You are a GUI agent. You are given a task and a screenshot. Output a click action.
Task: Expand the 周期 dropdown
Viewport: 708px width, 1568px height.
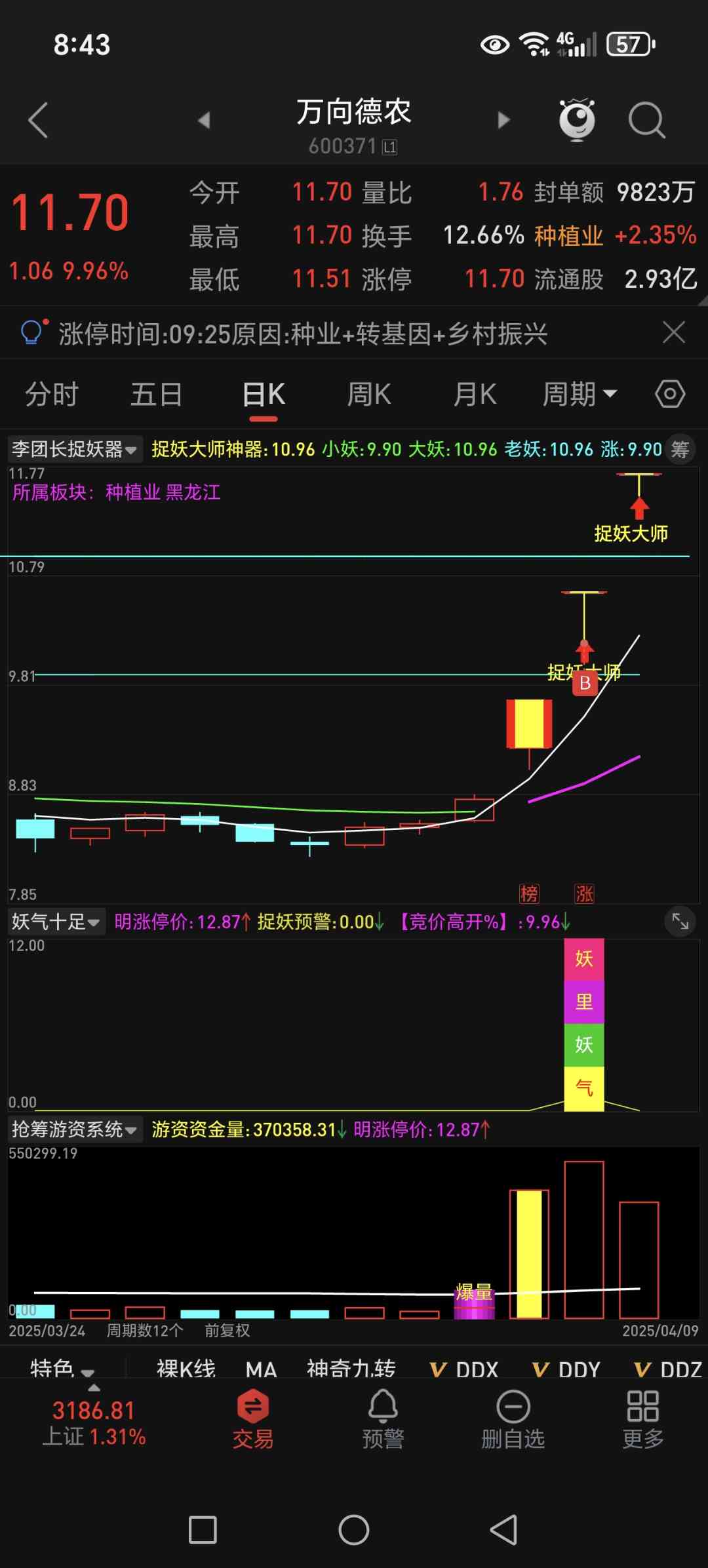[x=580, y=395]
